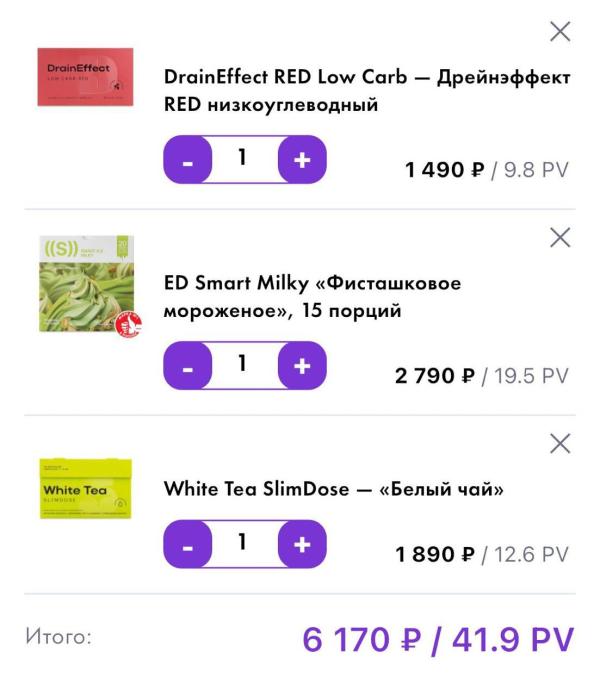The image size is (600, 695).
Task: Reduce ED Smart Milky quantity by one
Action: [188, 366]
